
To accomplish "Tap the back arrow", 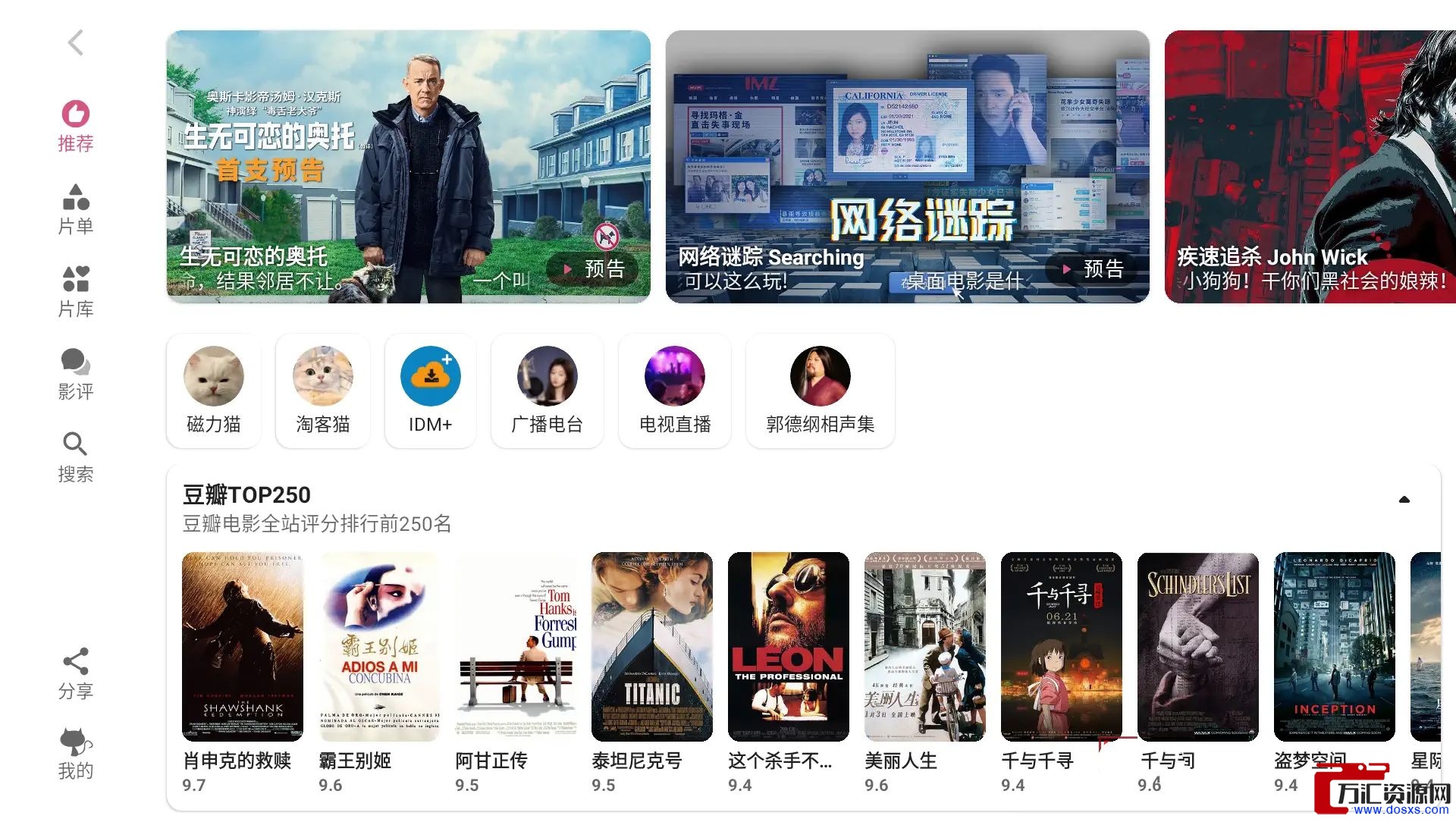I will pos(75,43).
